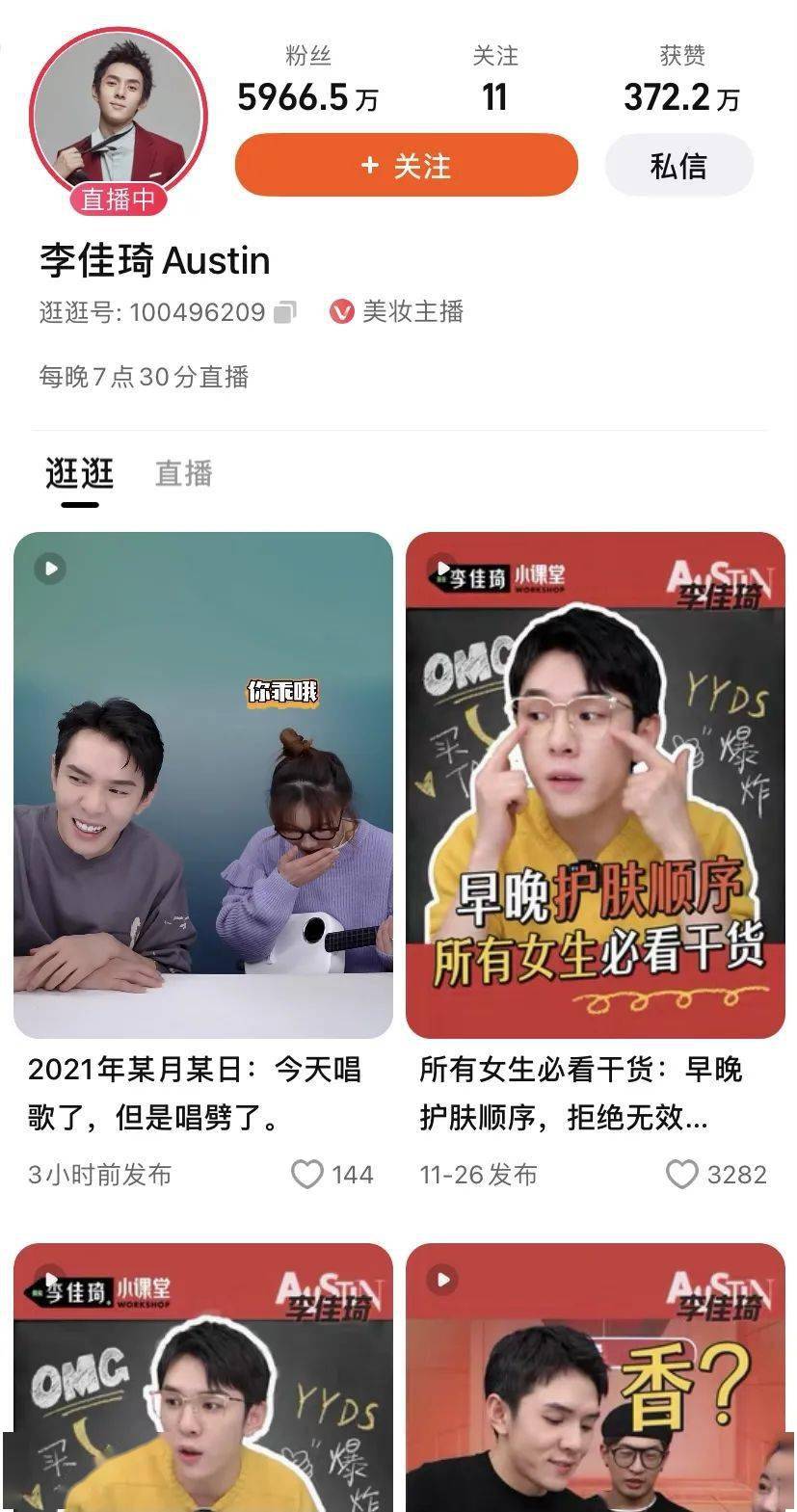Copy the 逛逛号 ID using the copy icon
The image size is (797, 1512).
pyautogui.click(x=282, y=310)
